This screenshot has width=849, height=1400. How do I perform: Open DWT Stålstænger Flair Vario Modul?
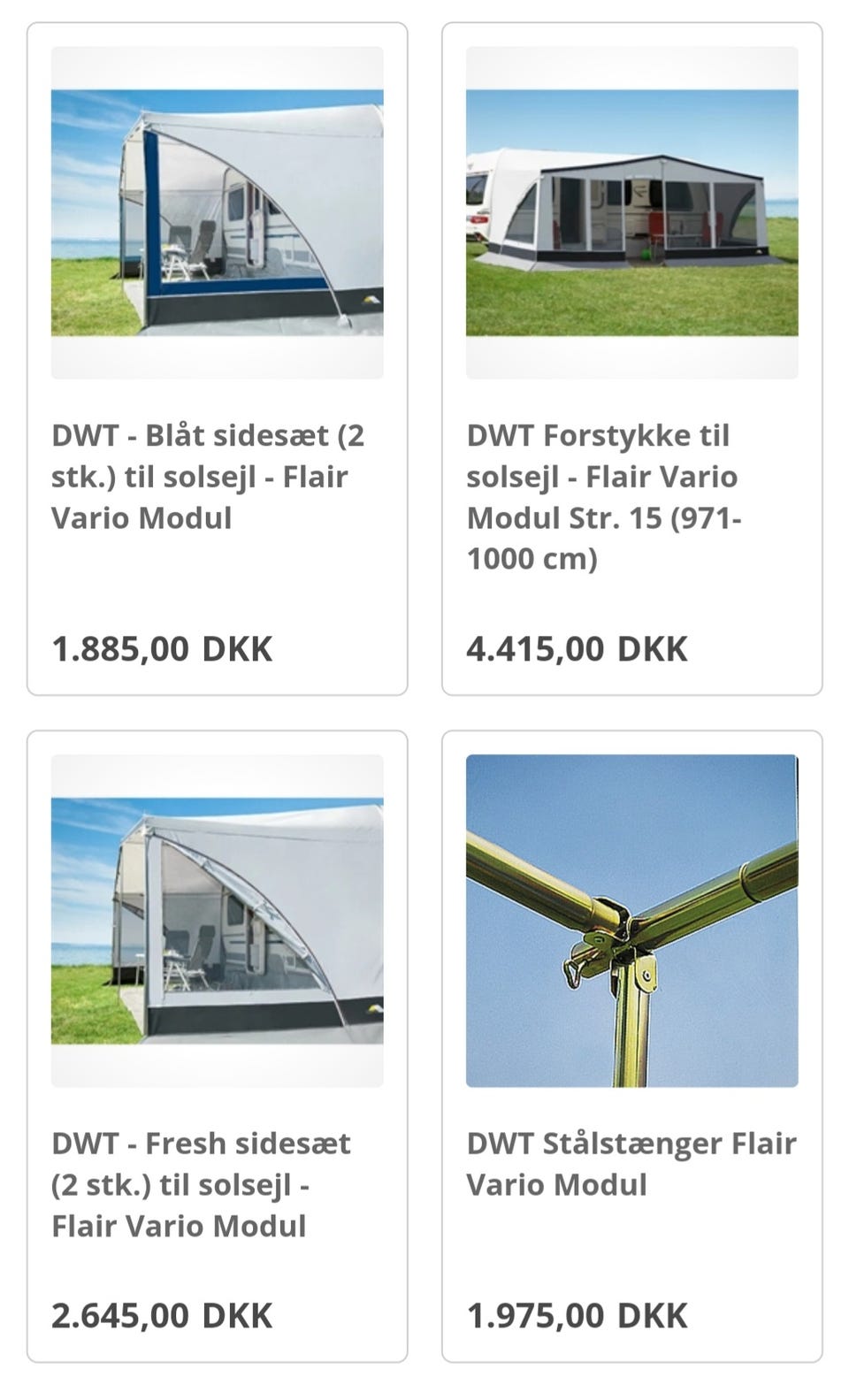pos(631,1048)
